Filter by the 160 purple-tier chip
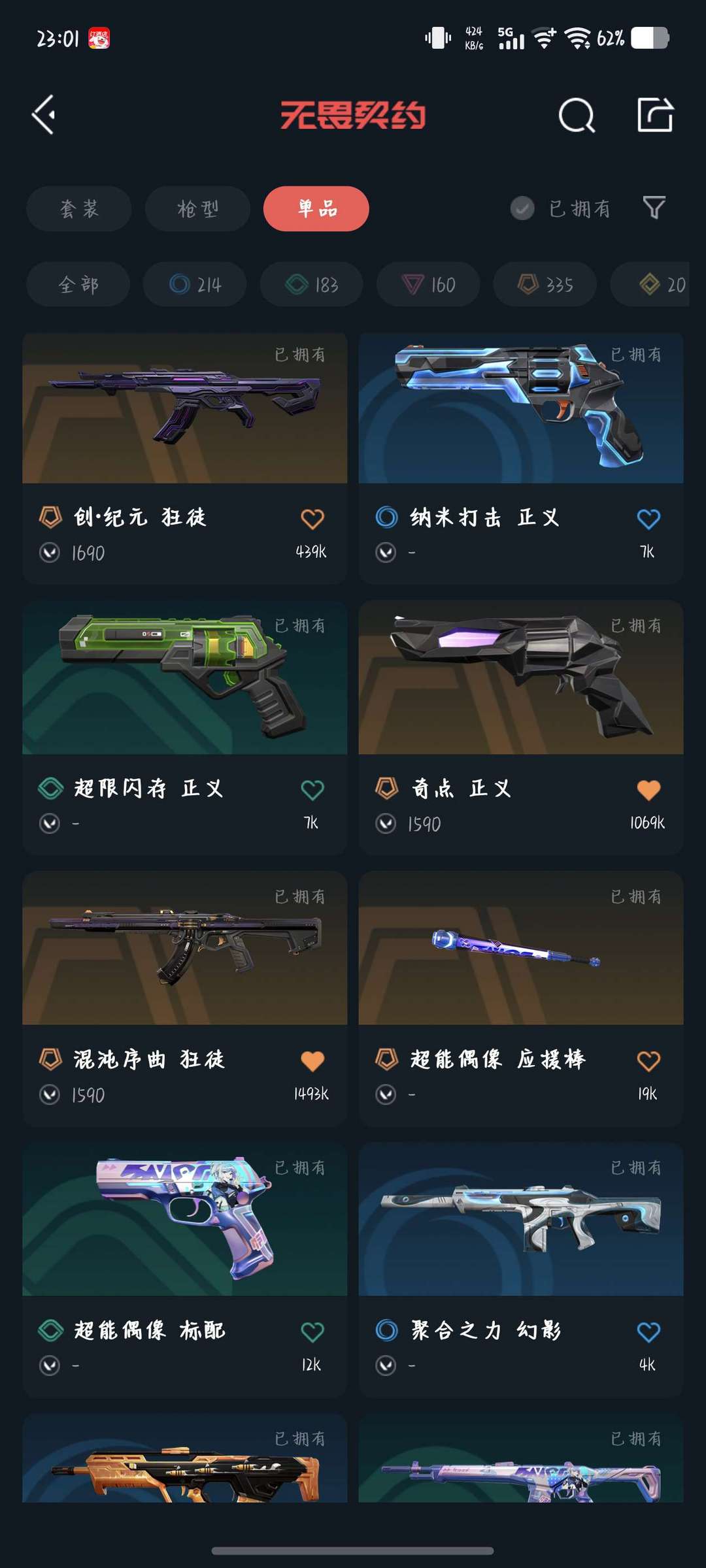The height and width of the screenshot is (1568, 706). [428, 284]
